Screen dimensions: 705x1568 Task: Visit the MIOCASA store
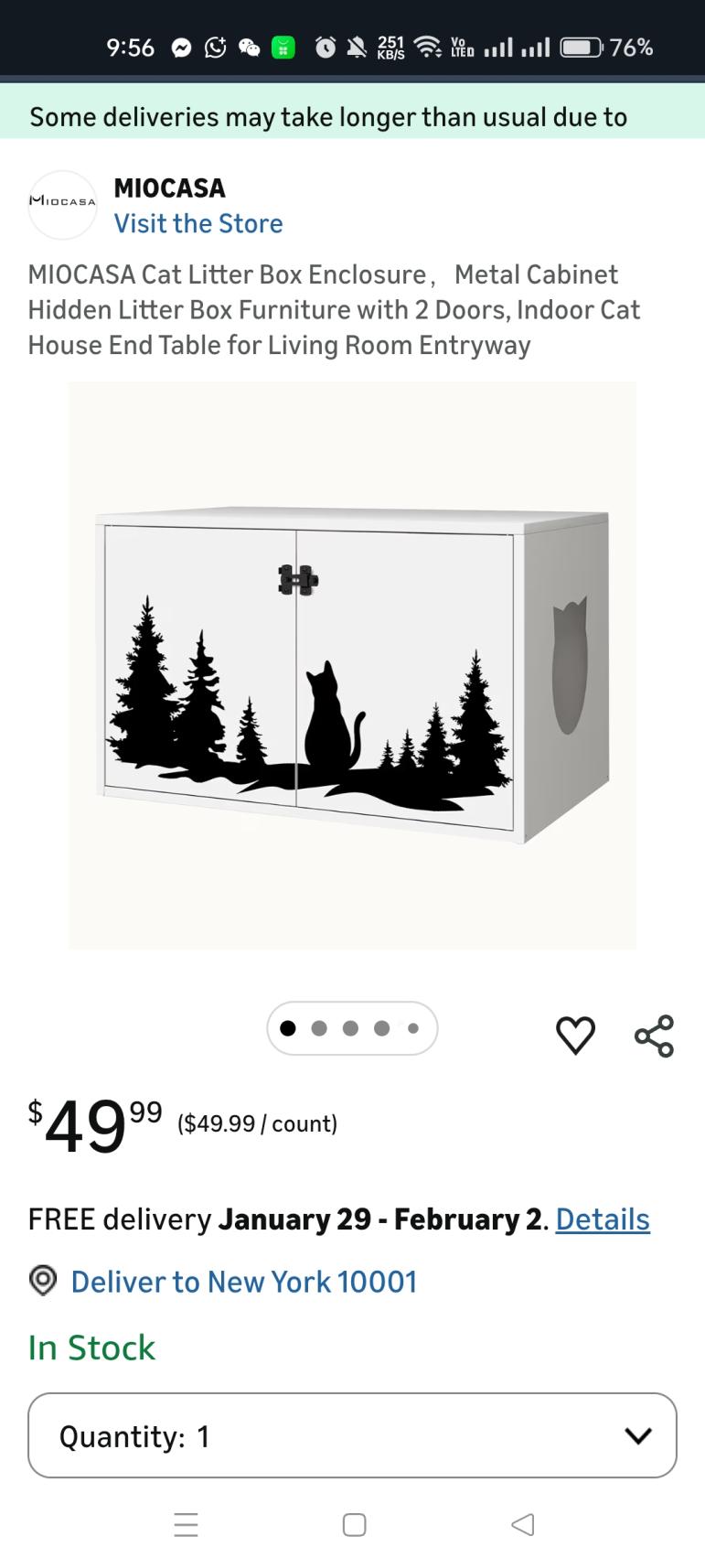[x=198, y=223]
